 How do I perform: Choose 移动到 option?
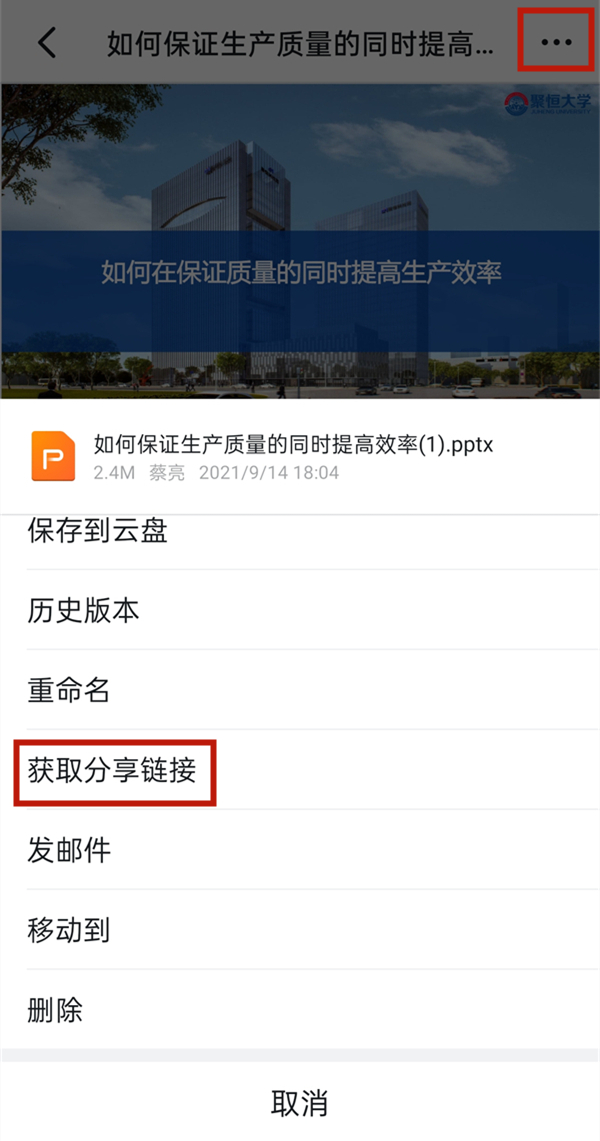(68, 931)
